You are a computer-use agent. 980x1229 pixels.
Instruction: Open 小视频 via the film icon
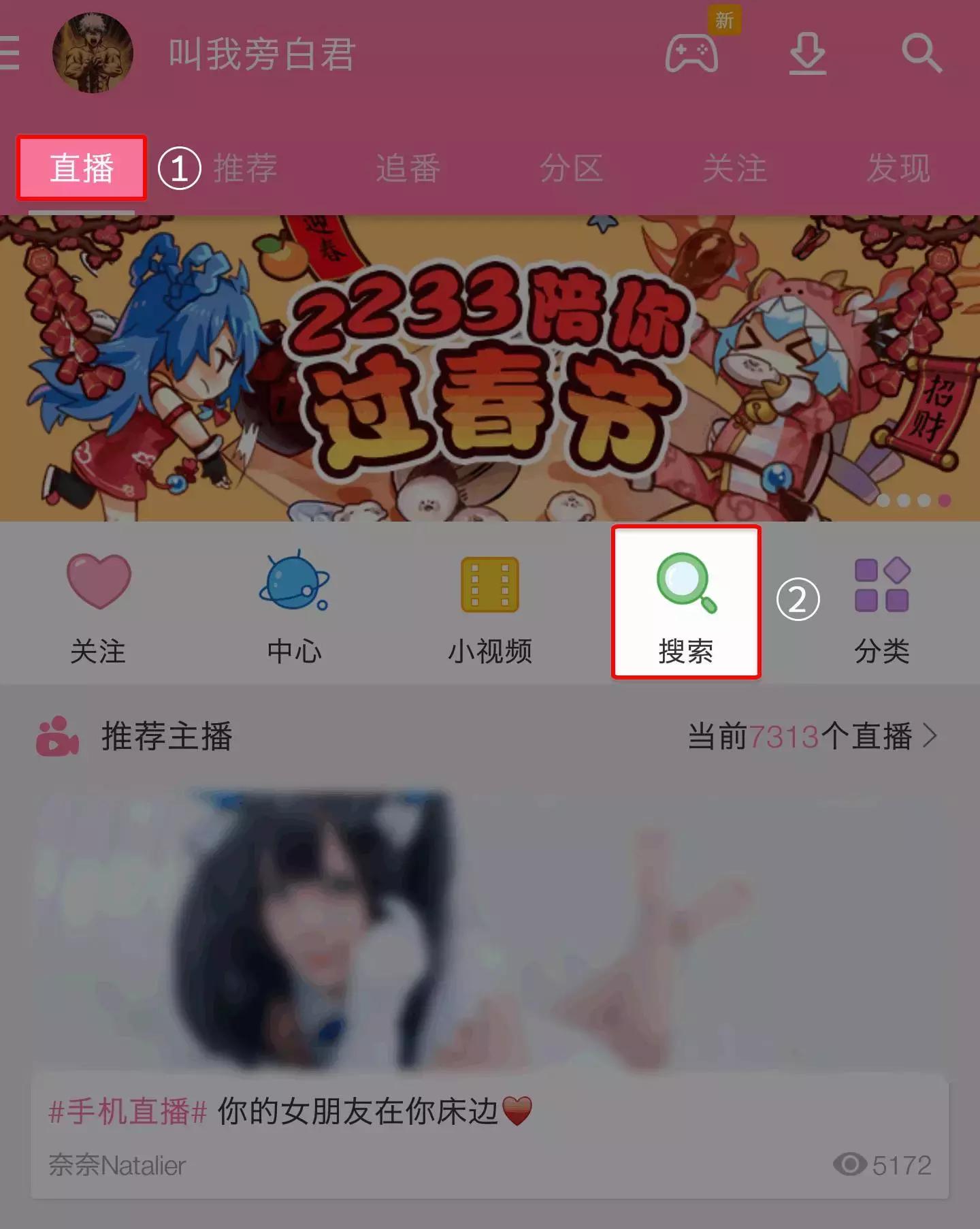pos(490,584)
